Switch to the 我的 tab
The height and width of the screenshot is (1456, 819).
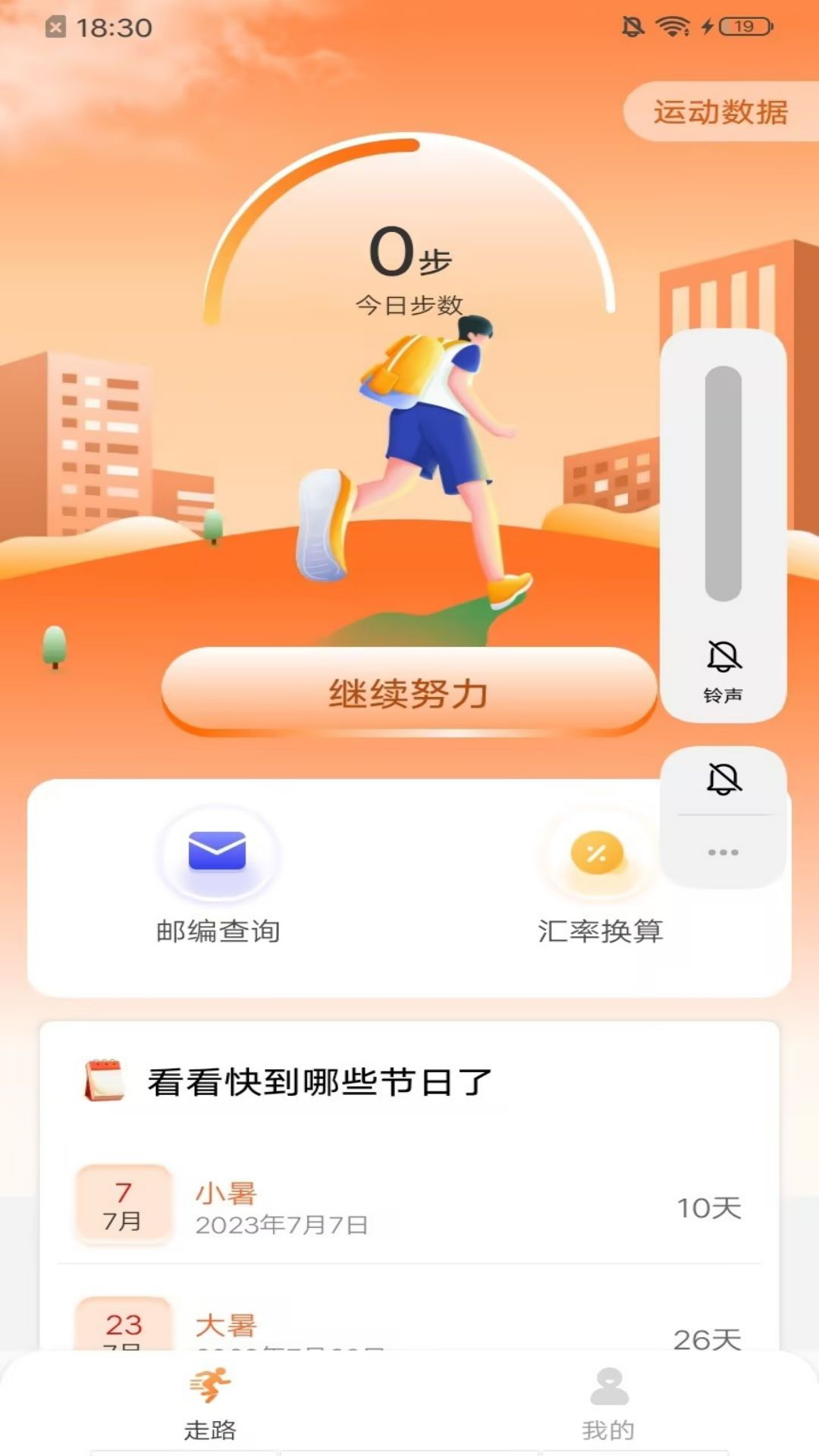[608, 1404]
